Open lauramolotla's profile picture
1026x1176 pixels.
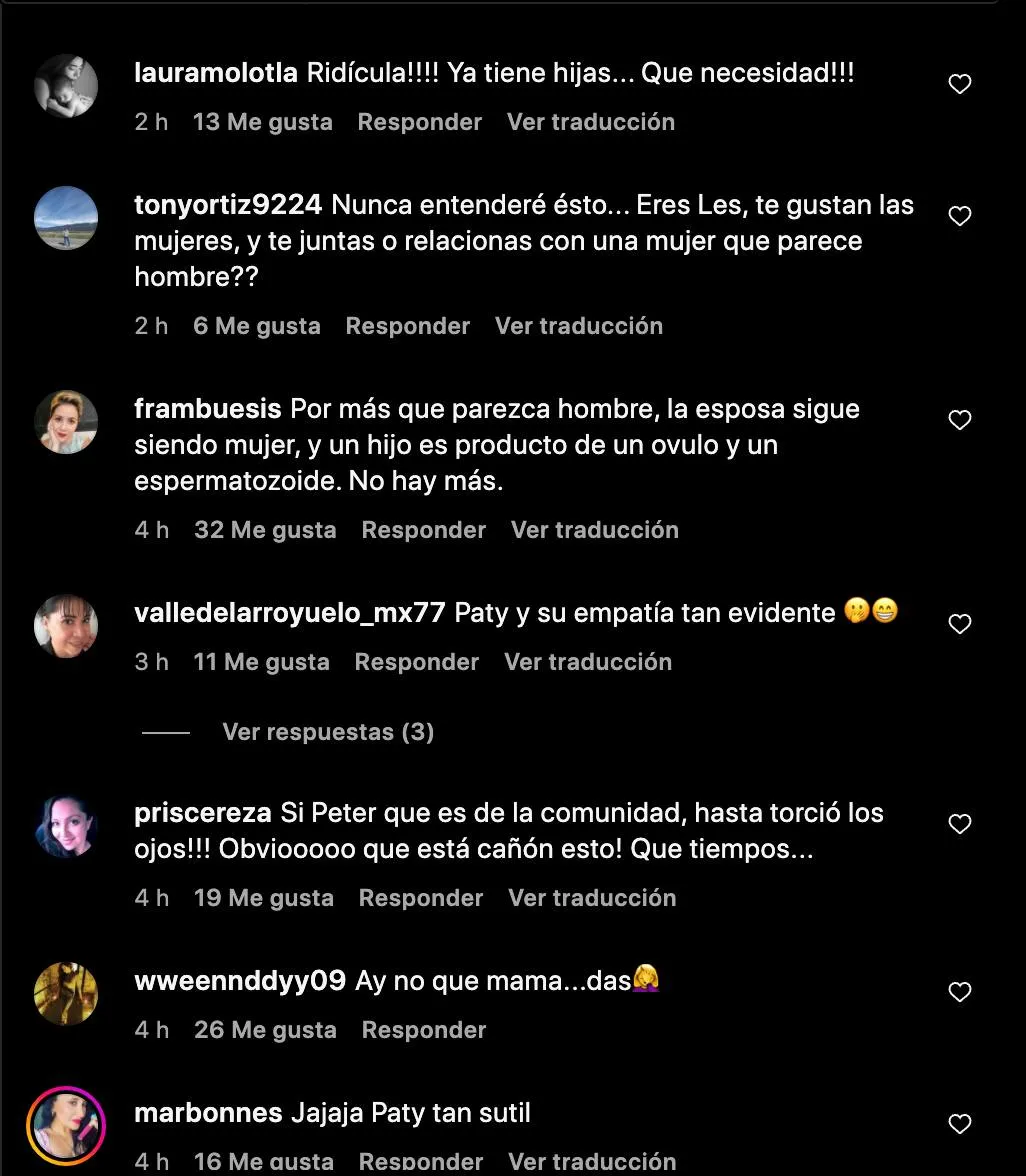pyautogui.click(x=66, y=86)
